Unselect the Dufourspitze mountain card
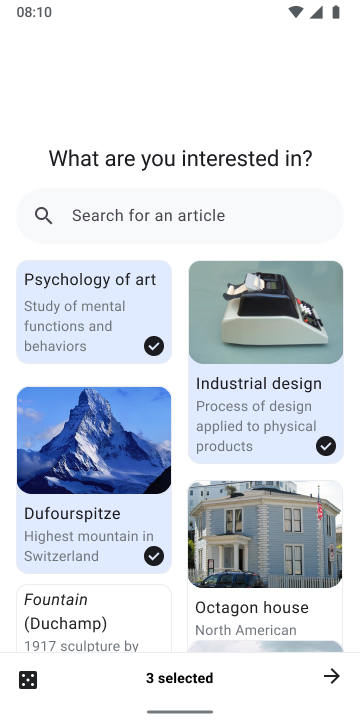360x720 pixels. click(x=94, y=480)
